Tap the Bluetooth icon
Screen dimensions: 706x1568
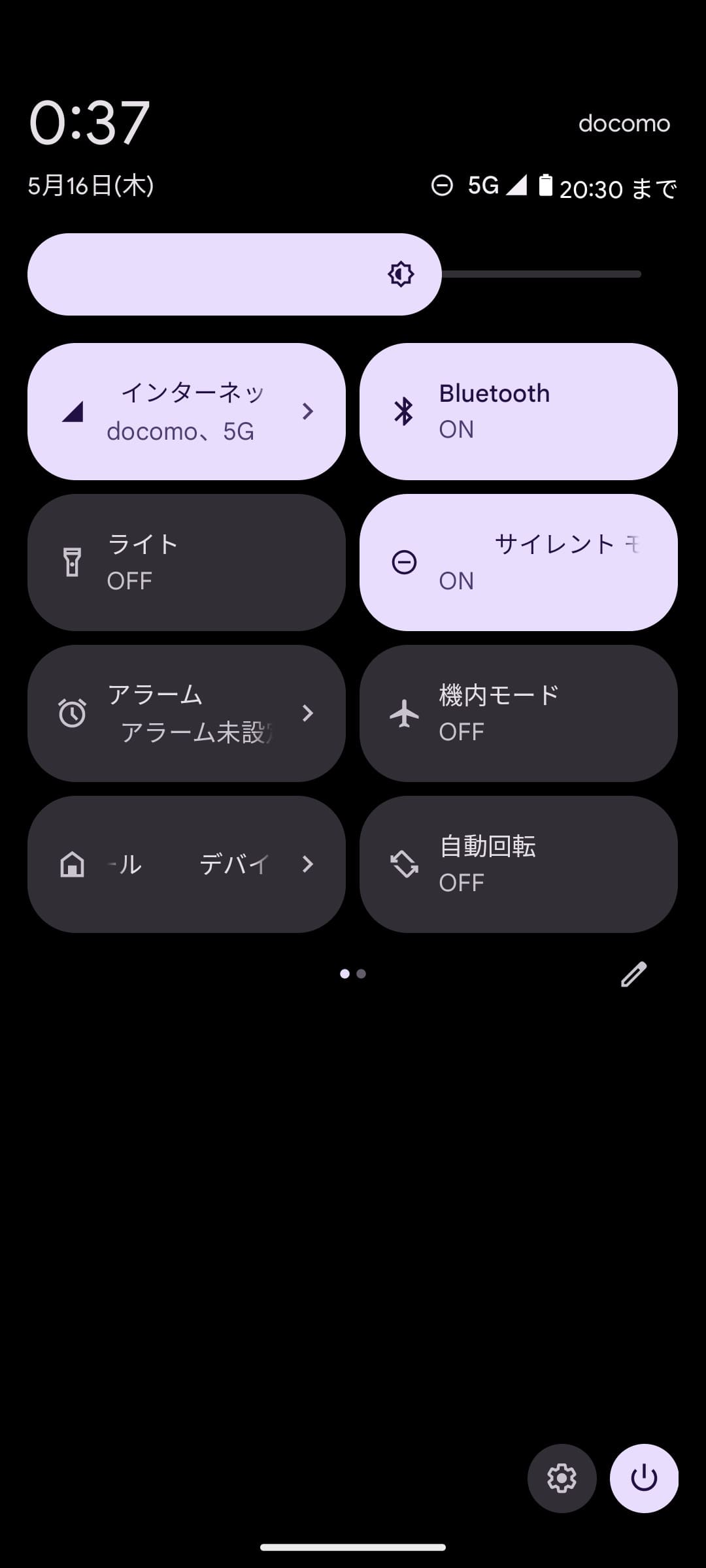(404, 410)
